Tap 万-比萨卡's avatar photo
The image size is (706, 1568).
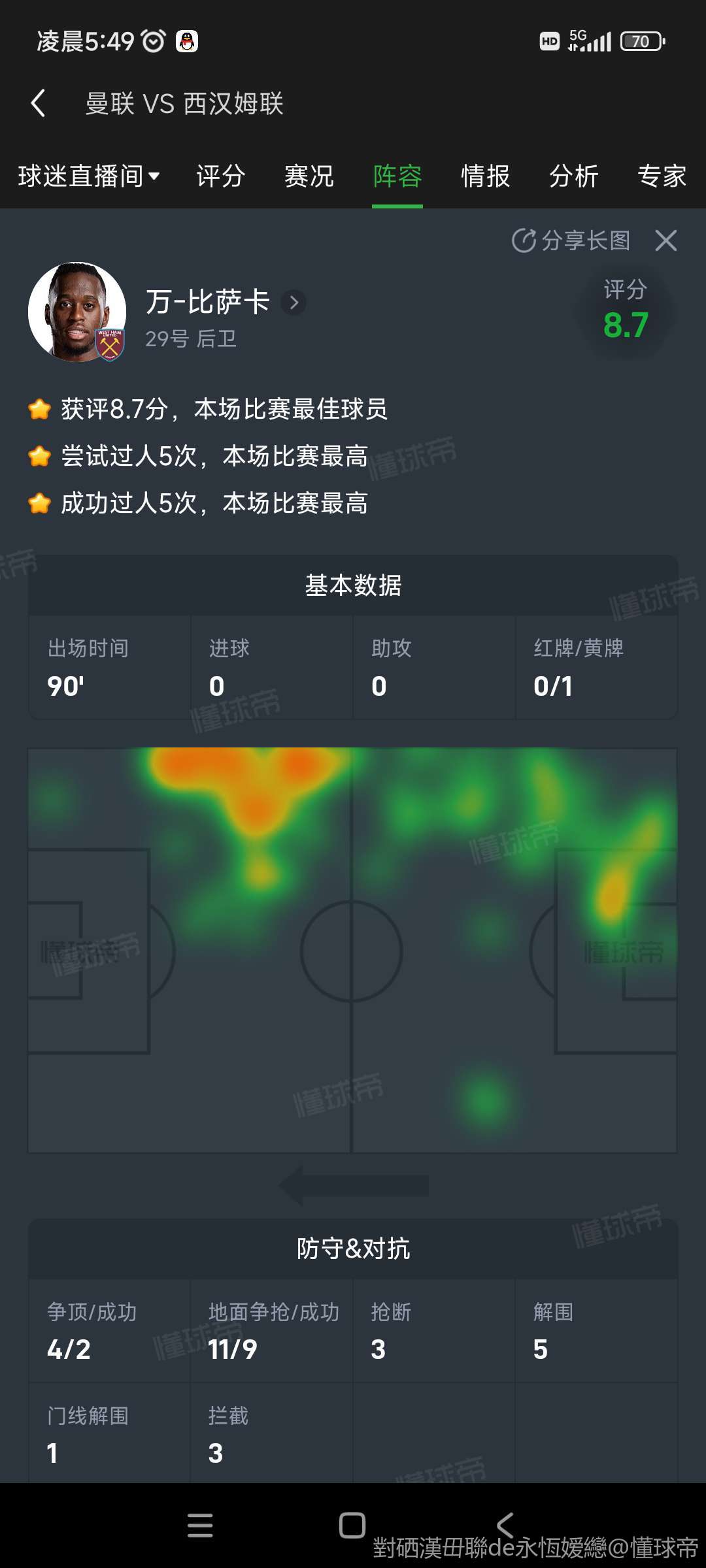click(77, 312)
